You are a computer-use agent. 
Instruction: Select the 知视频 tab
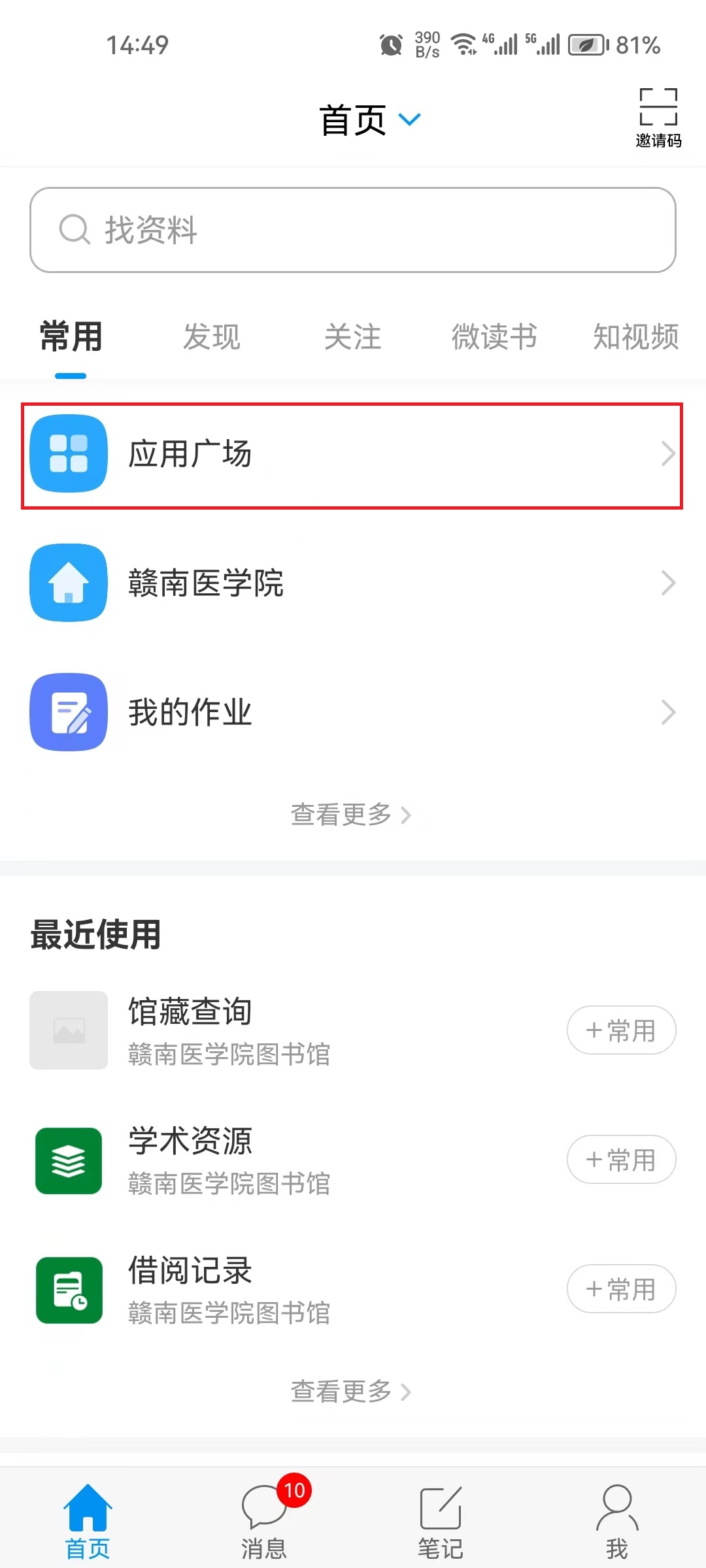click(635, 337)
